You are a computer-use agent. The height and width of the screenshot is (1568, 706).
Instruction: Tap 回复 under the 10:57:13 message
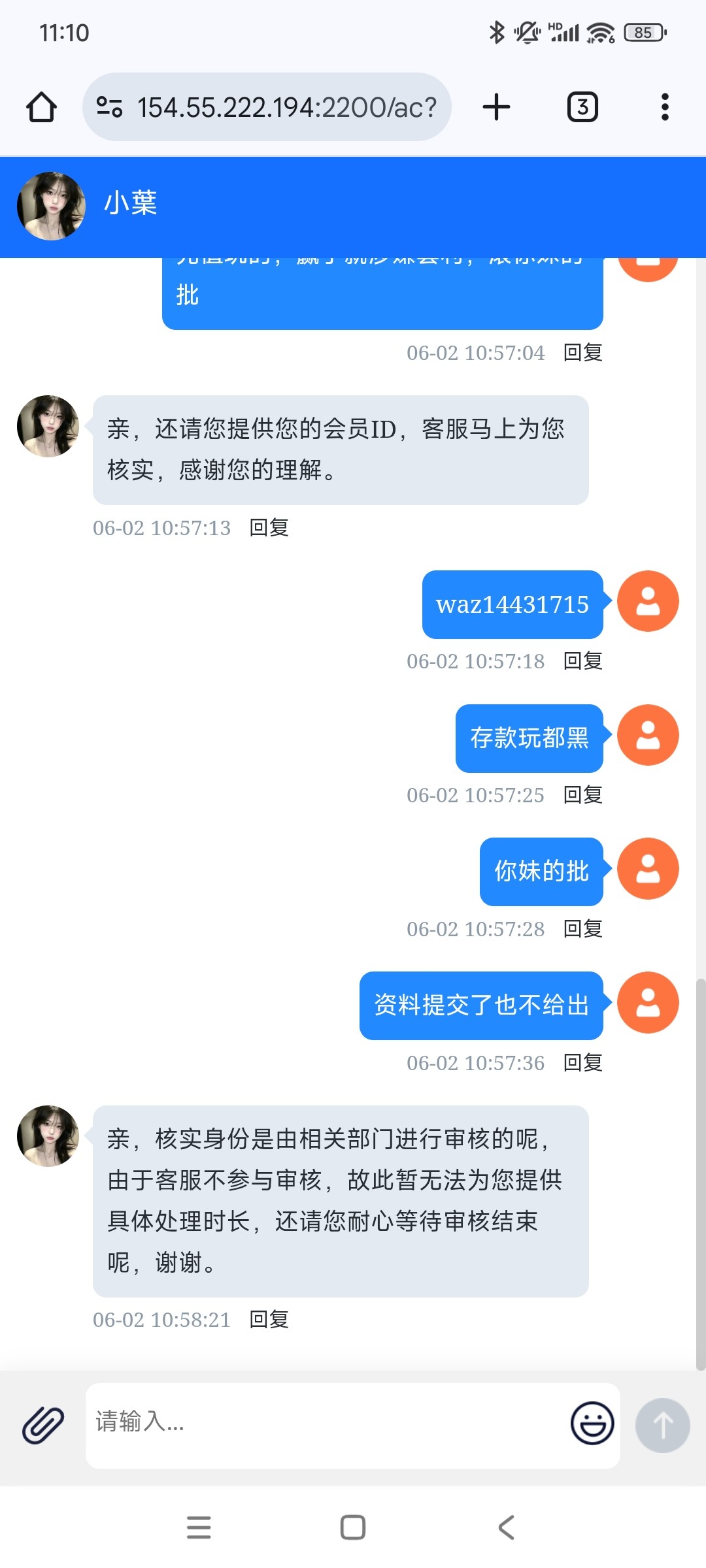click(269, 528)
